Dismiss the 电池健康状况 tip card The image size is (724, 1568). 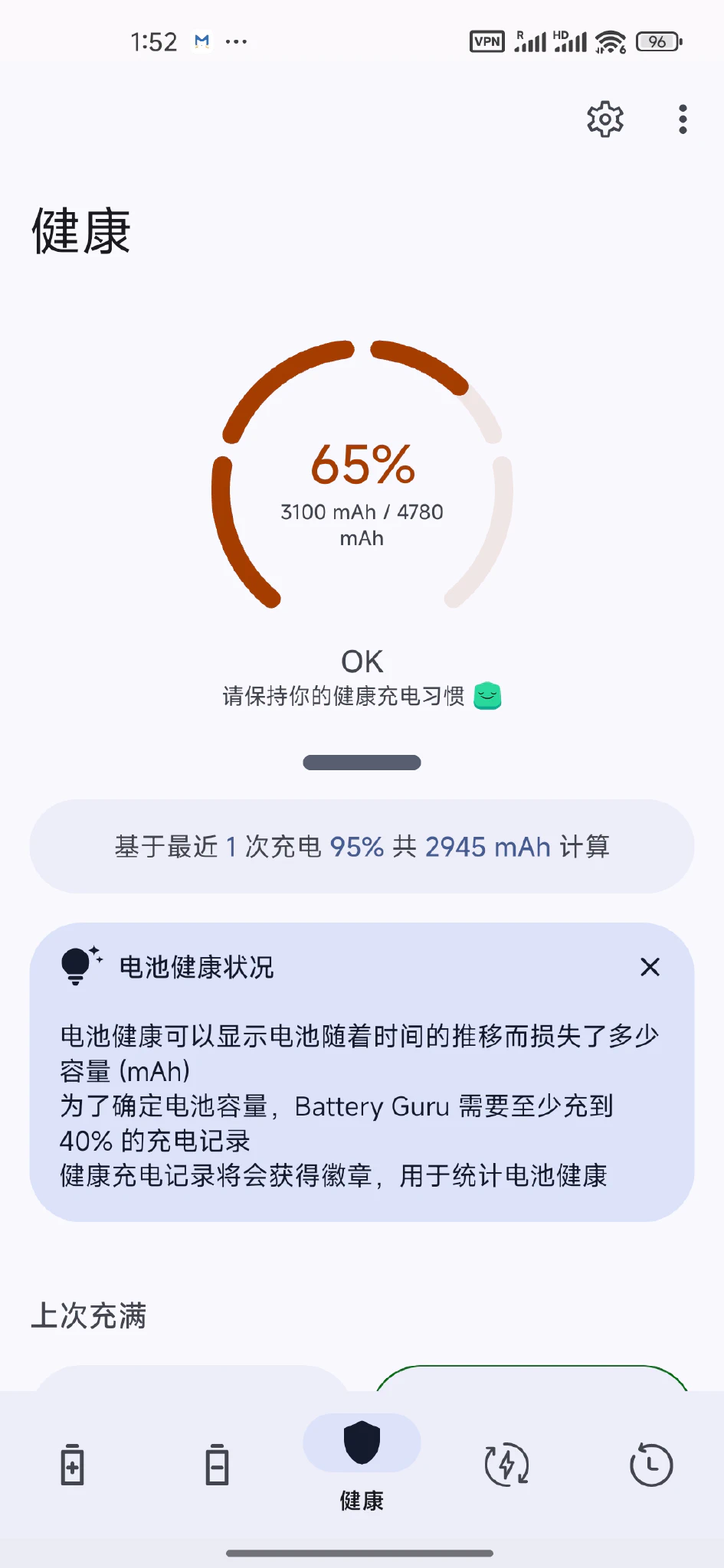[x=650, y=967]
